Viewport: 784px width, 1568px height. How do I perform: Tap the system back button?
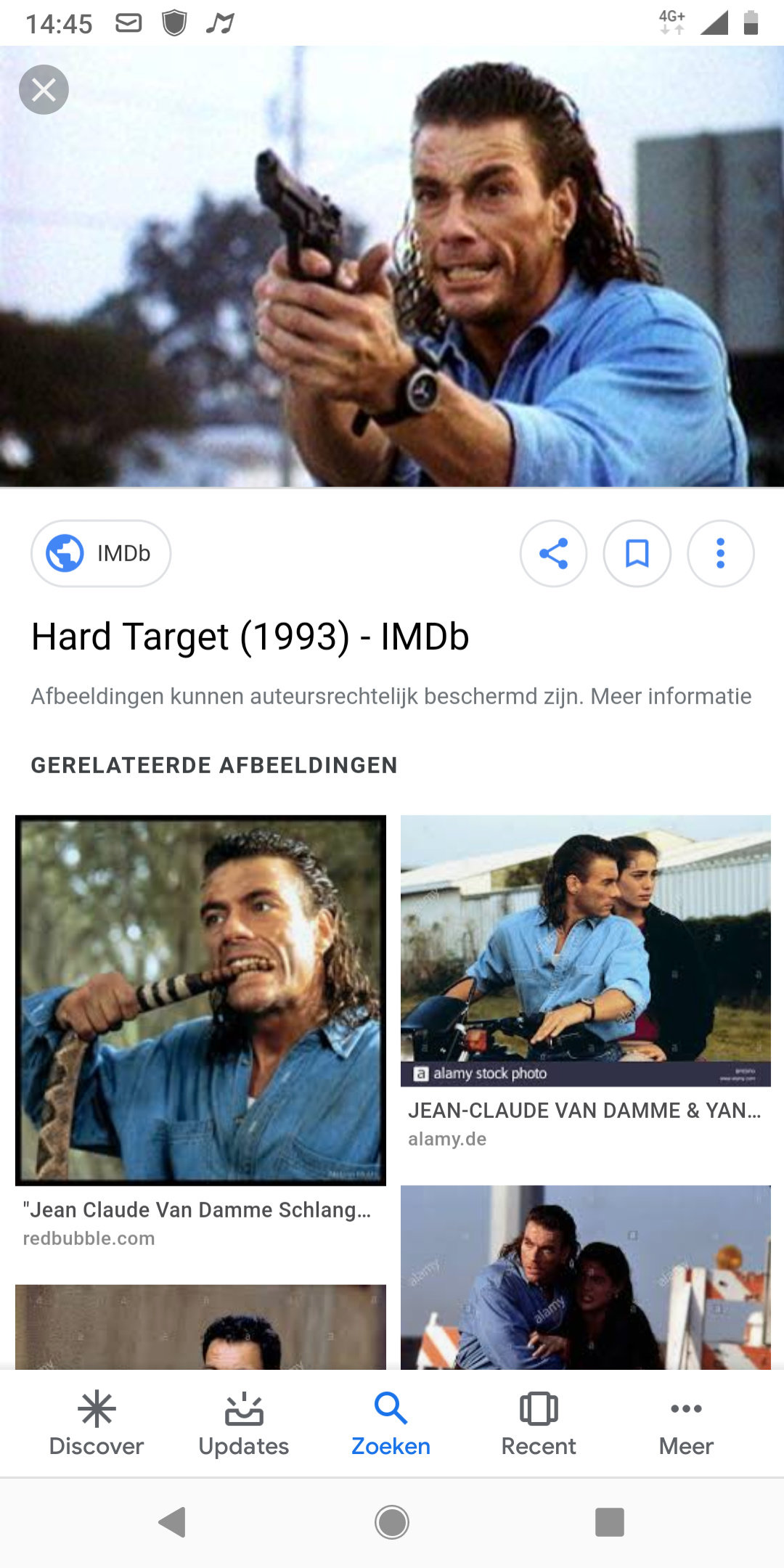pyautogui.click(x=173, y=1522)
